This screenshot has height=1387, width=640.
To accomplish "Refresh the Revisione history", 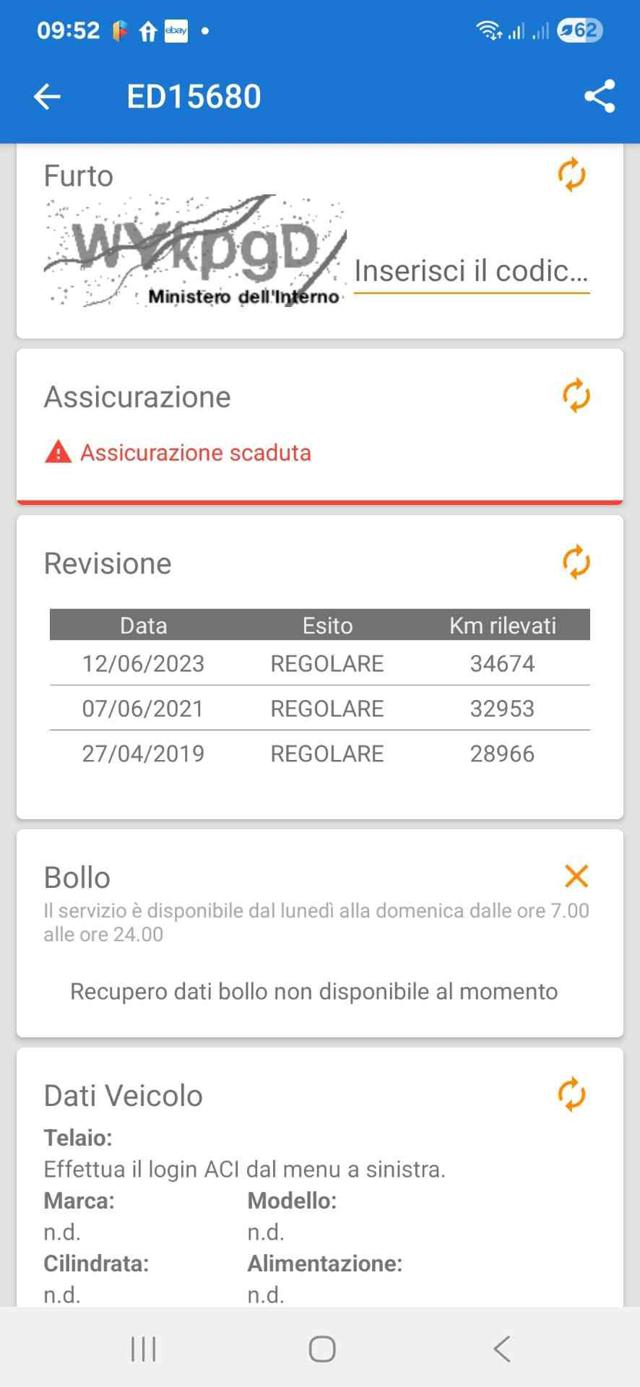I will click(576, 562).
